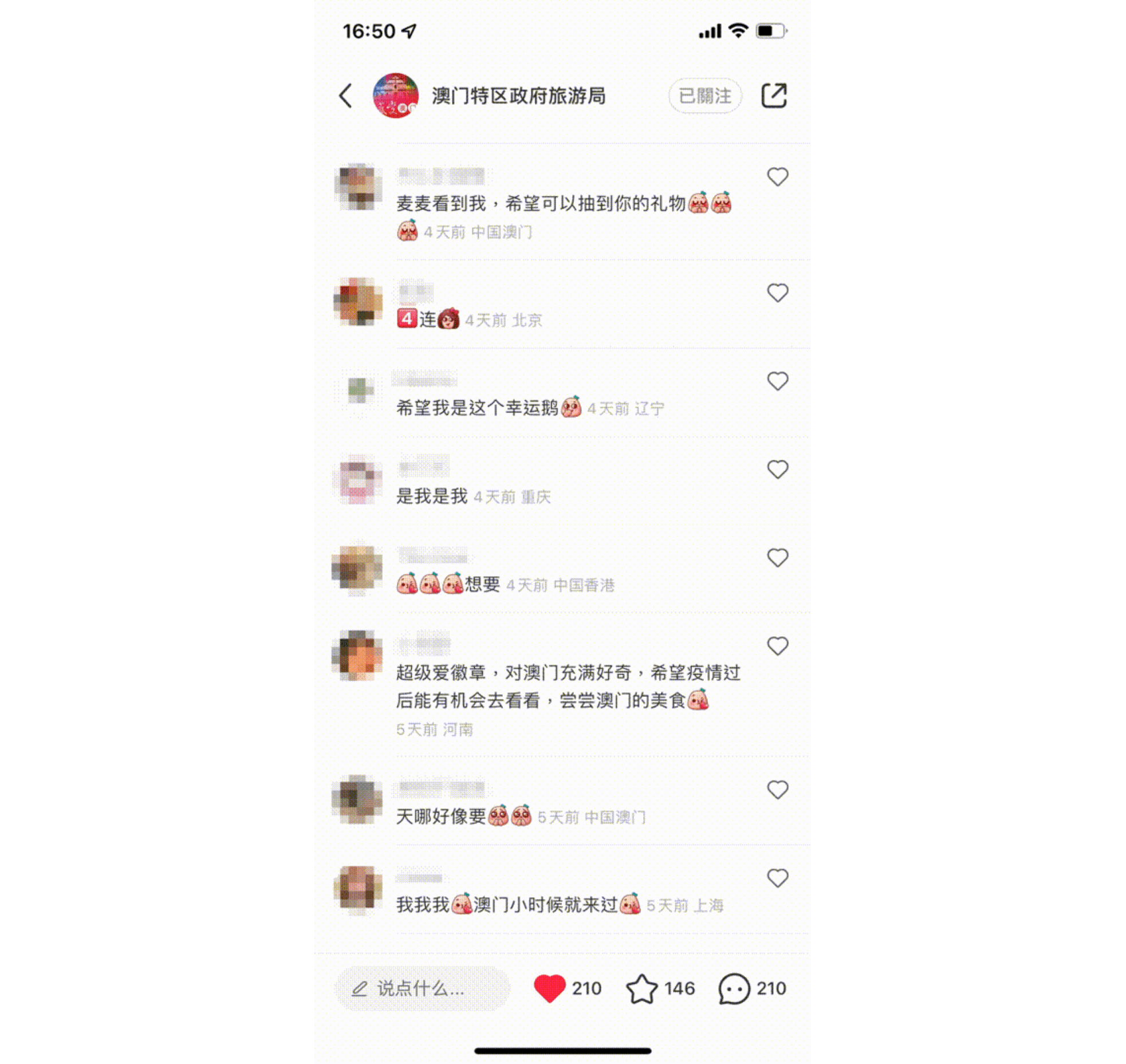Like the comment 天哪好像要
Viewport: 1126px width, 1064px height.
(777, 790)
